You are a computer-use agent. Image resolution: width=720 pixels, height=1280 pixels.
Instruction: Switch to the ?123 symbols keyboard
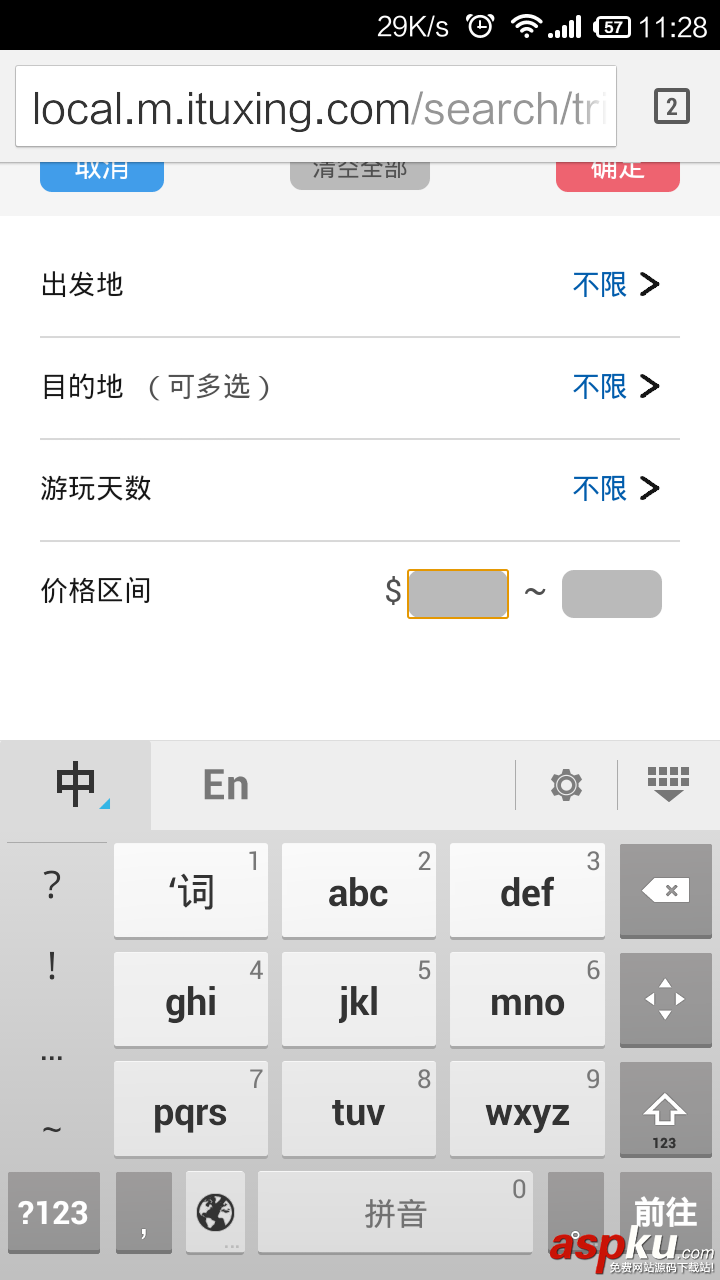pyautogui.click(x=54, y=1212)
